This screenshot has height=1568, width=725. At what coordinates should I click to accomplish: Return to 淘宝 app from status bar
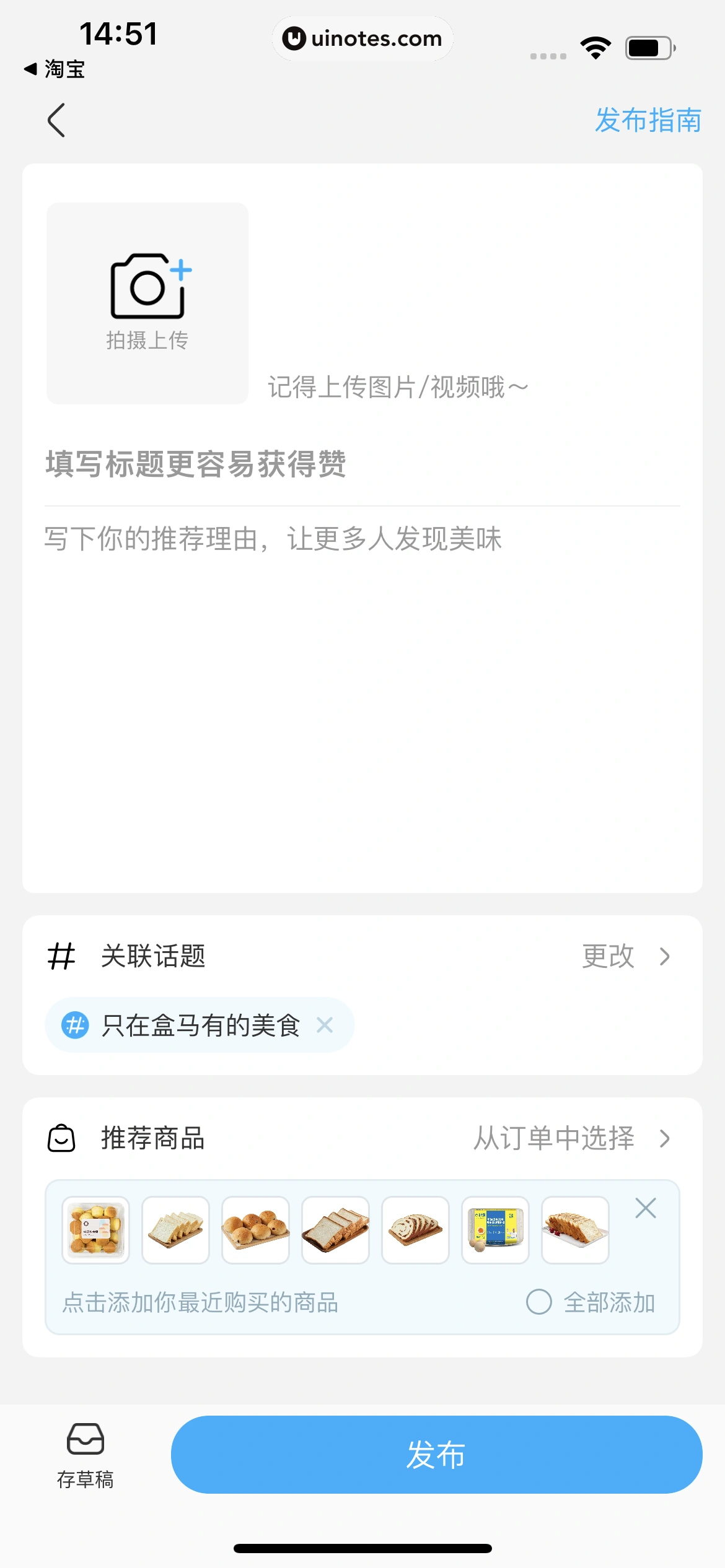pyautogui.click(x=55, y=69)
